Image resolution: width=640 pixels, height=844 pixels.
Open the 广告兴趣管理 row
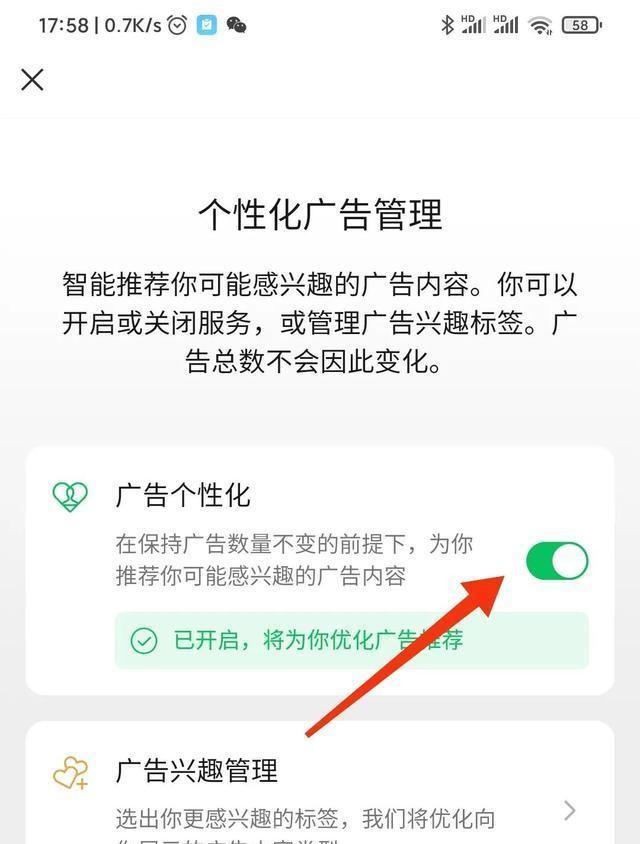[x=320, y=790]
